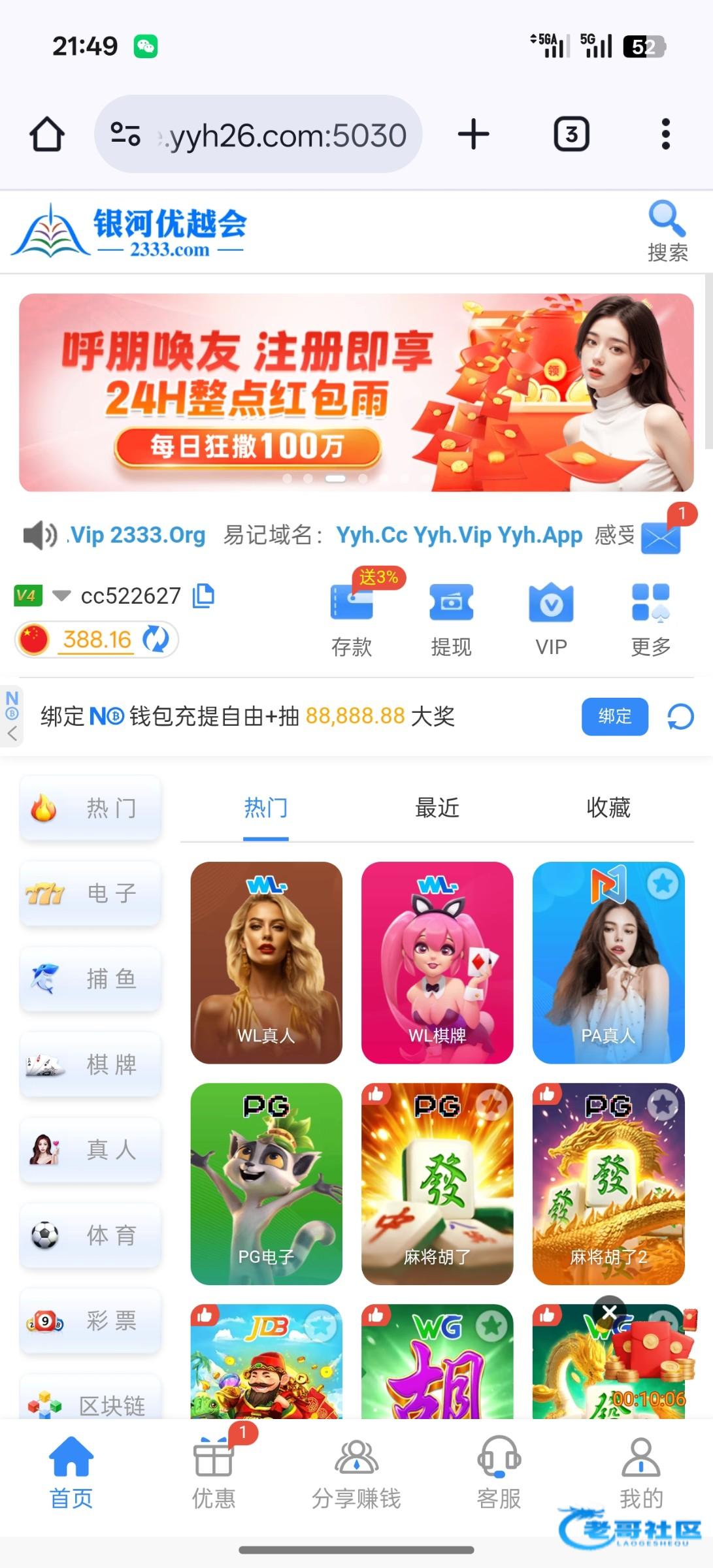
Task: Select the 捕鱼 category
Action: [90, 979]
